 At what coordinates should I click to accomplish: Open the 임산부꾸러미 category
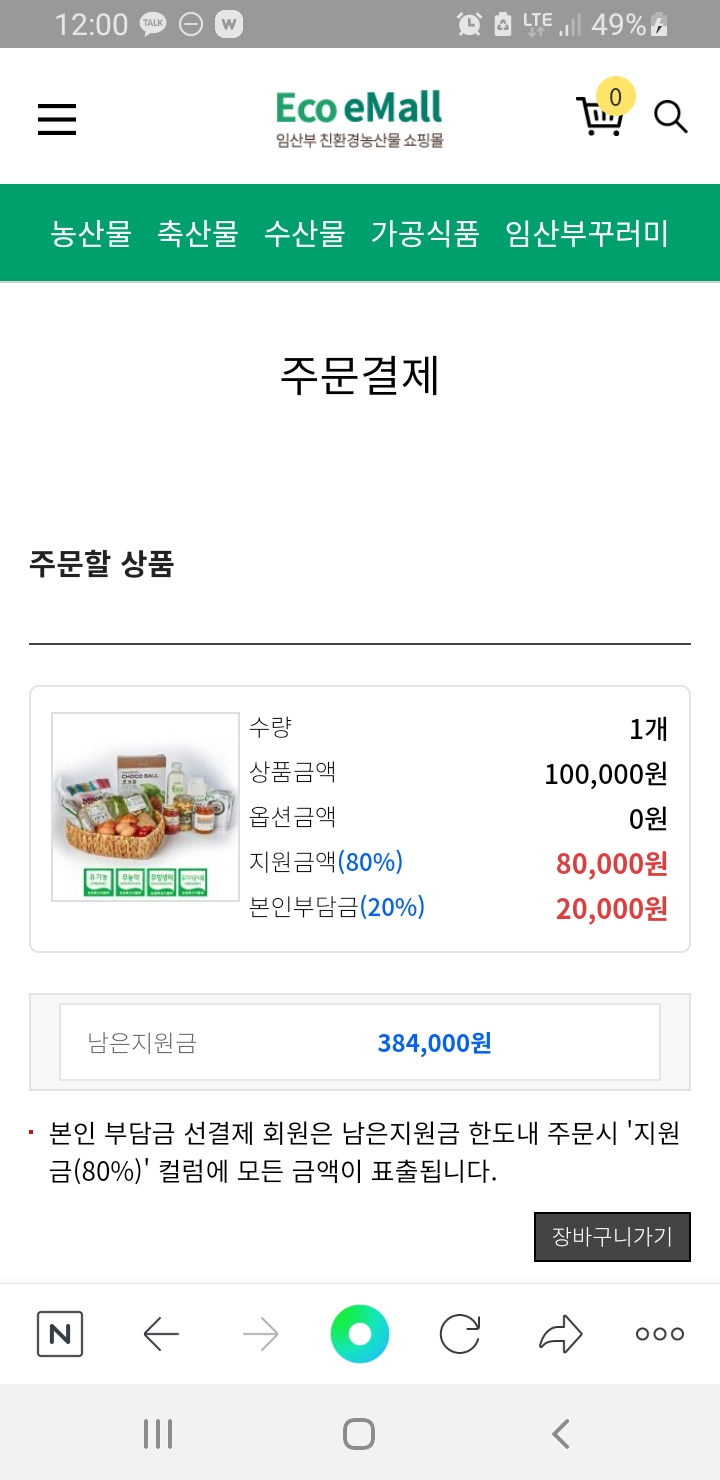click(587, 234)
